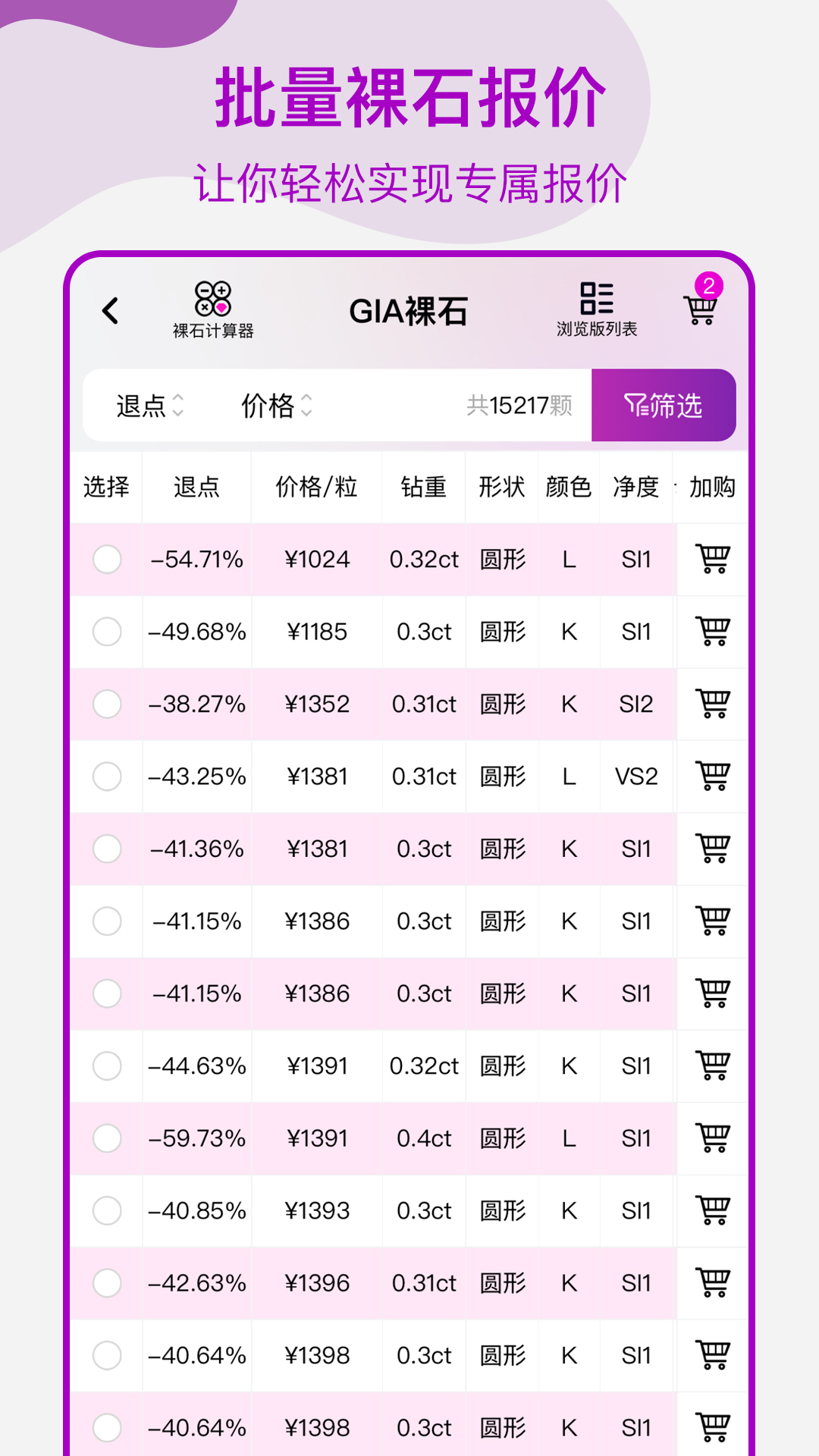This screenshot has height=1456, width=819.
Task: Select the ¥1381 VS2 diamond row
Action: [107, 777]
